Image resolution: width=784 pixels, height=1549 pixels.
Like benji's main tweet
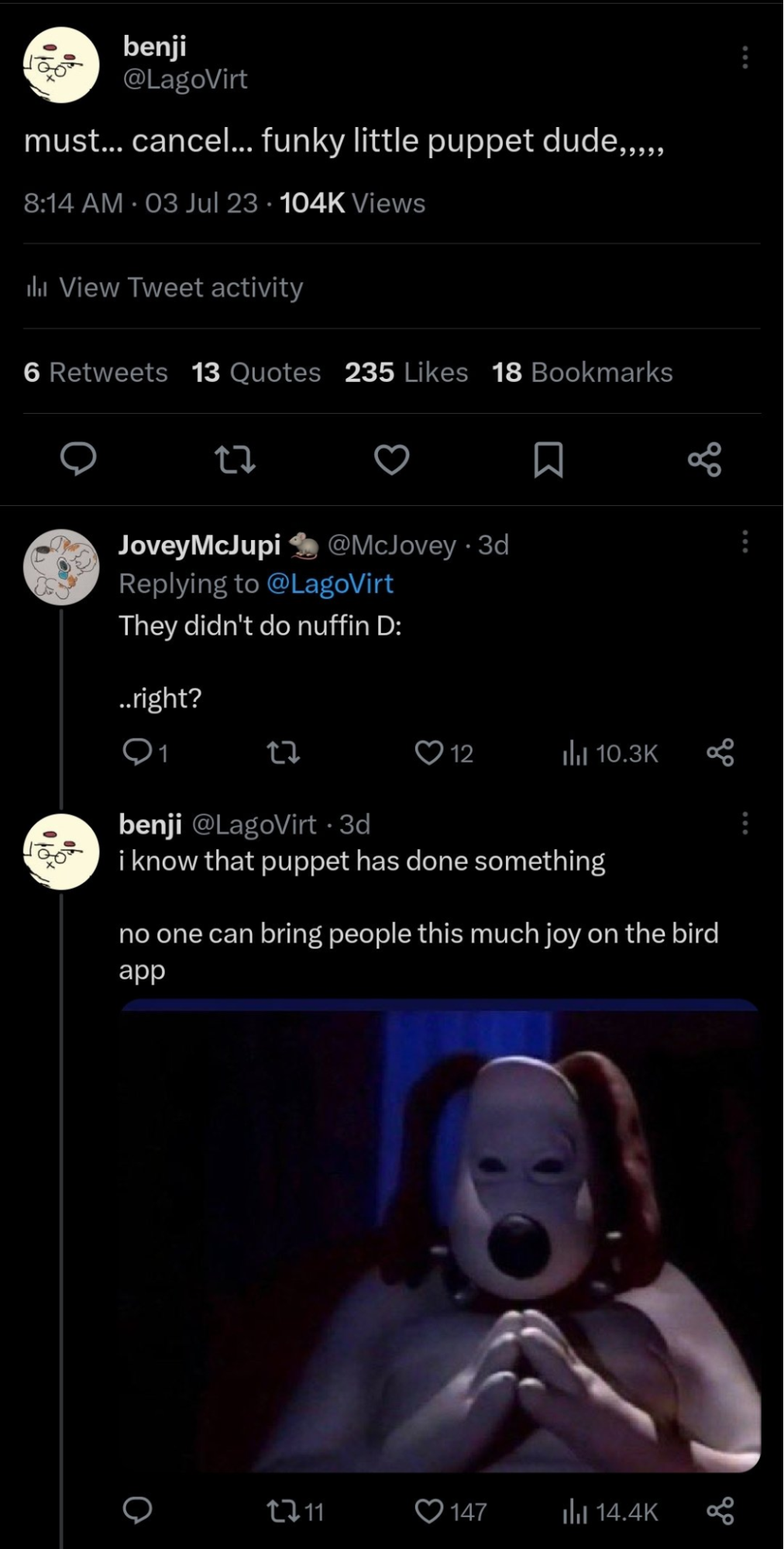point(392,460)
